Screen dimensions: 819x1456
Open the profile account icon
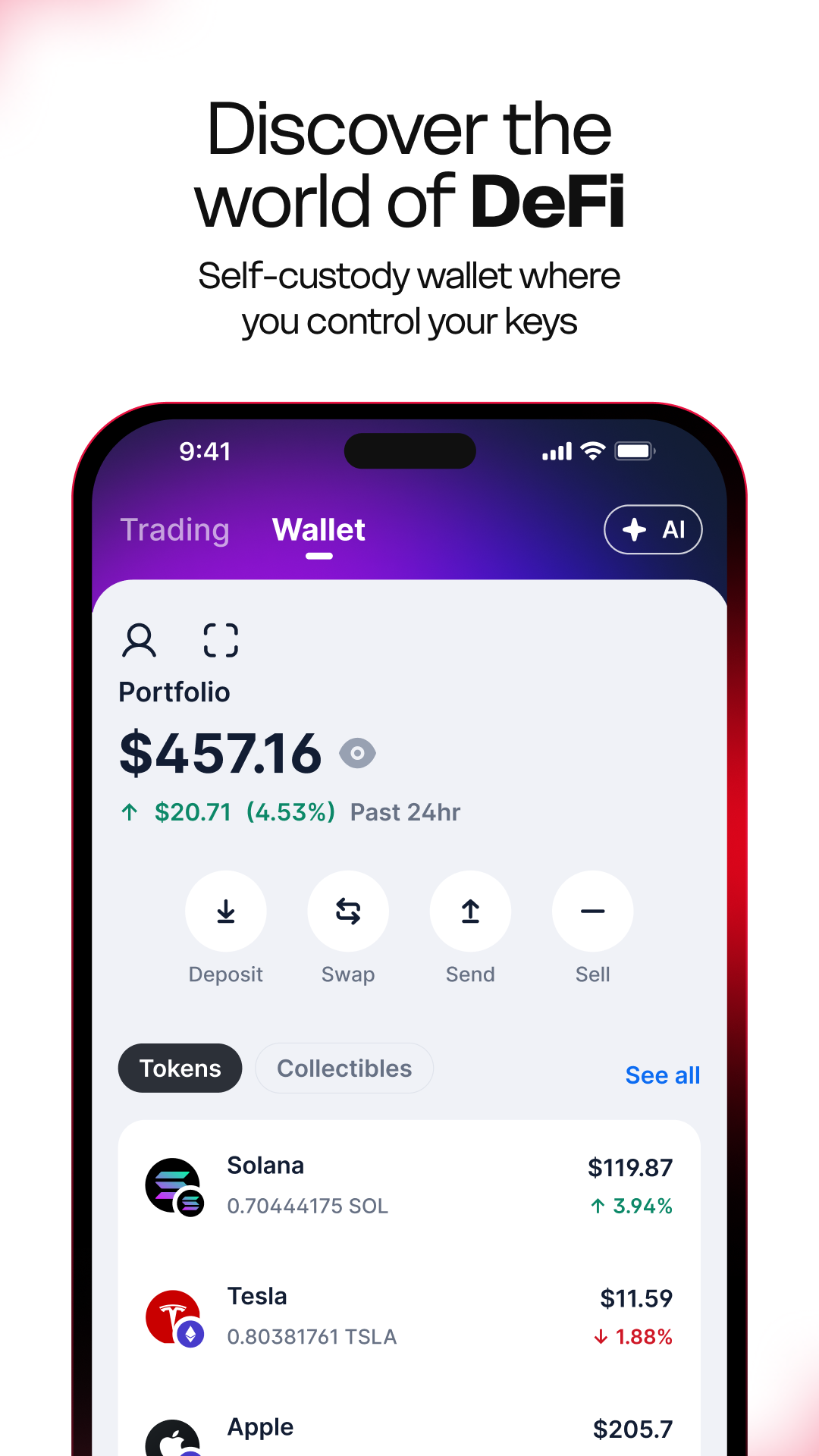[x=140, y=639]
